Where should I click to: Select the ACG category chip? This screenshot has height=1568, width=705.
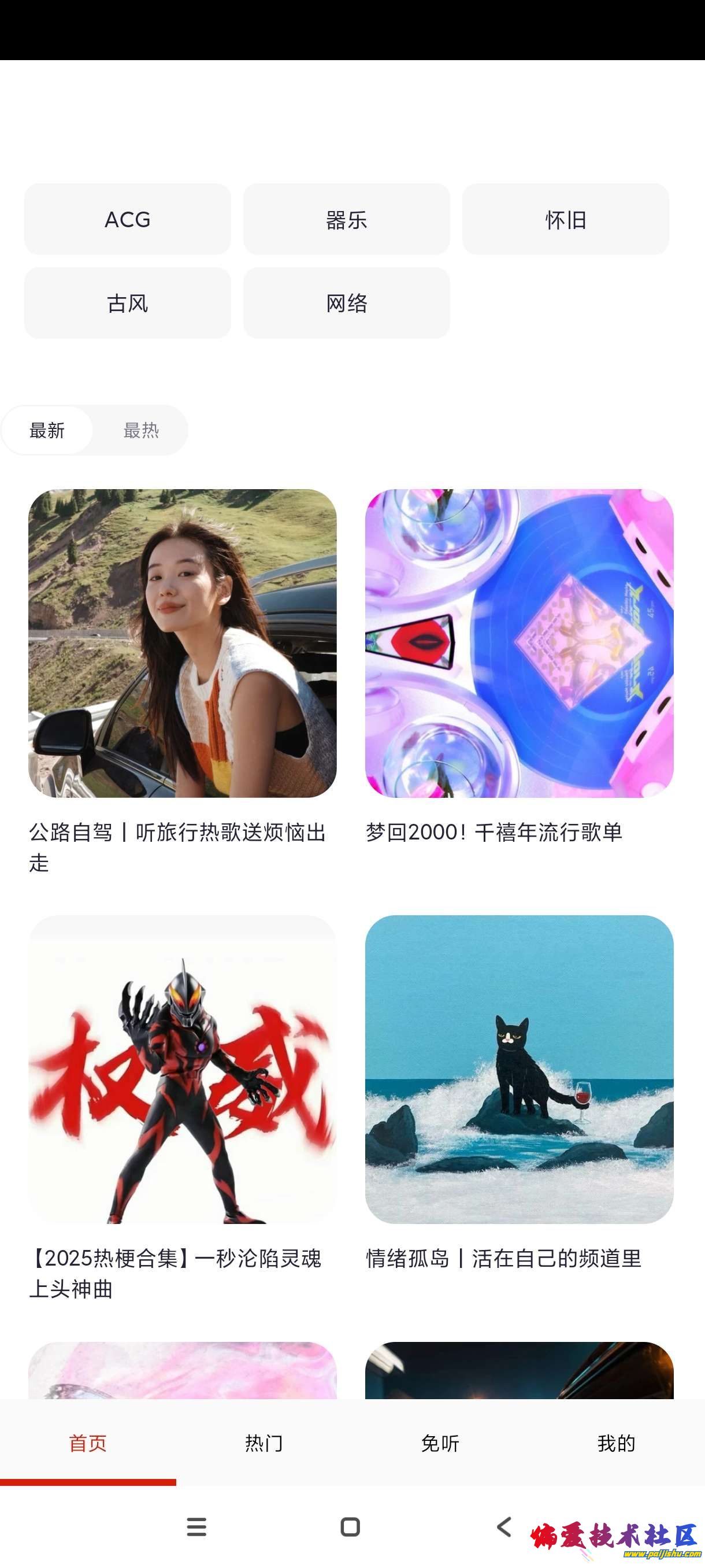(x=127, y=219)
